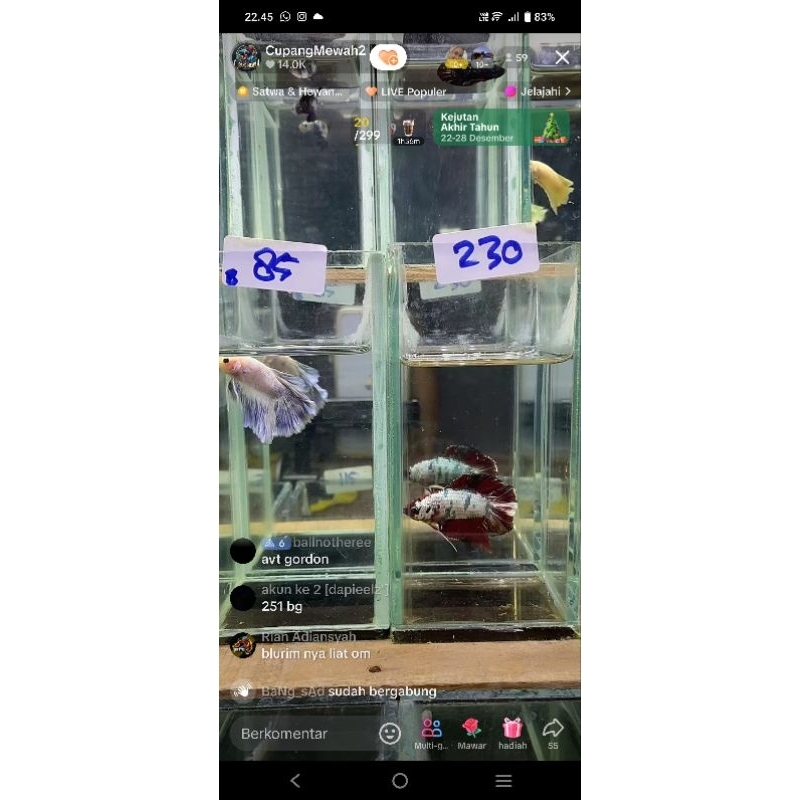Open Satwa & Hewan category chip

pos(290,91)
